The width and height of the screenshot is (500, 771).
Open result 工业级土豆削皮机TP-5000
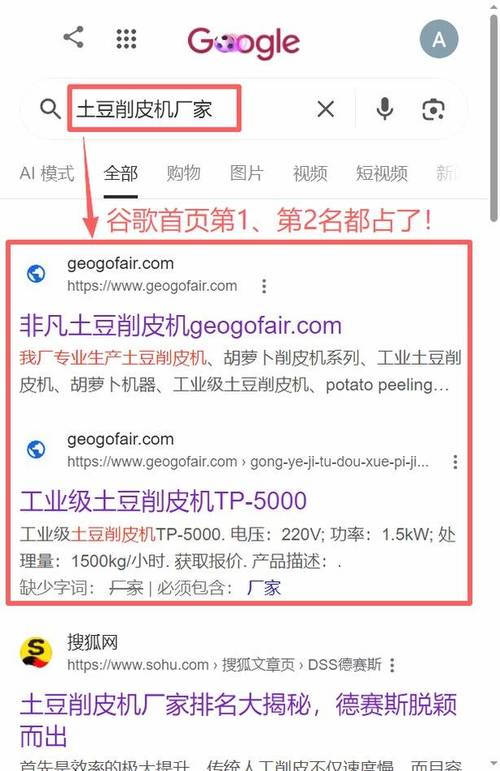click(163, 501)
